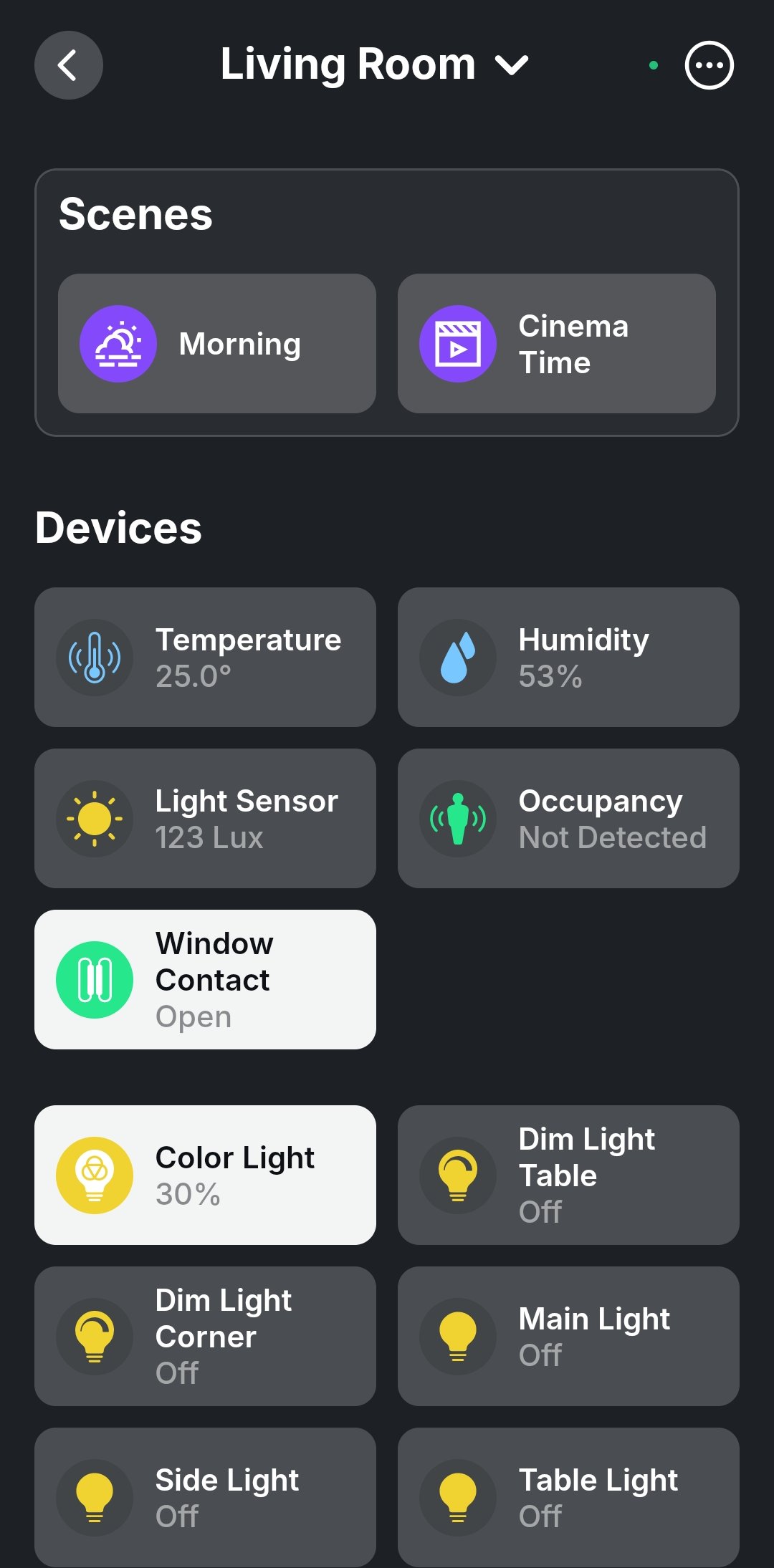Turn on Dim Light Table
Image resolution: width=774 pixels, height=1568 pixels.
458,1175
